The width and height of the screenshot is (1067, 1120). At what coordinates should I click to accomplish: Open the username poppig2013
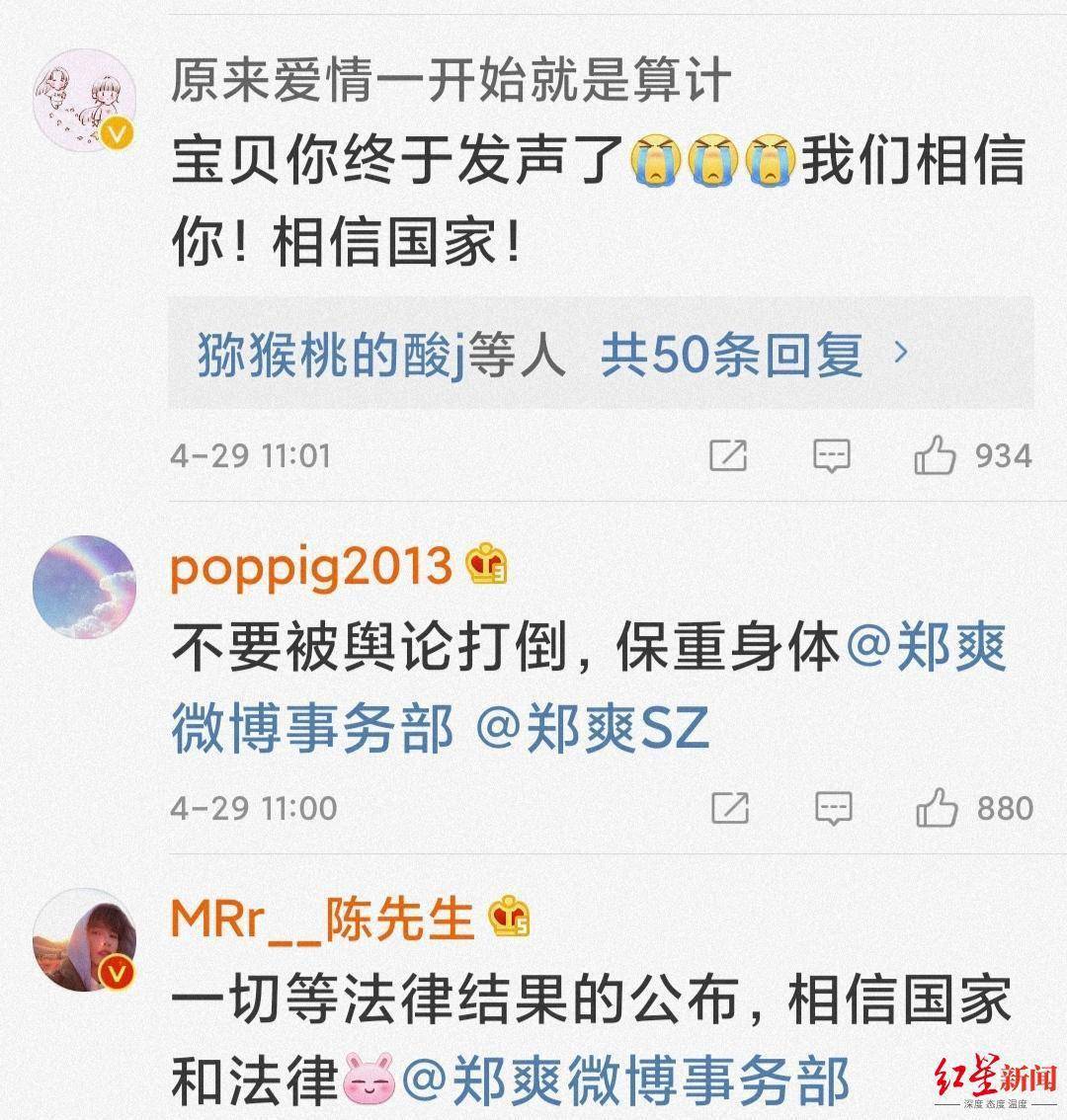pyautogui.click(x=310, y=567)
